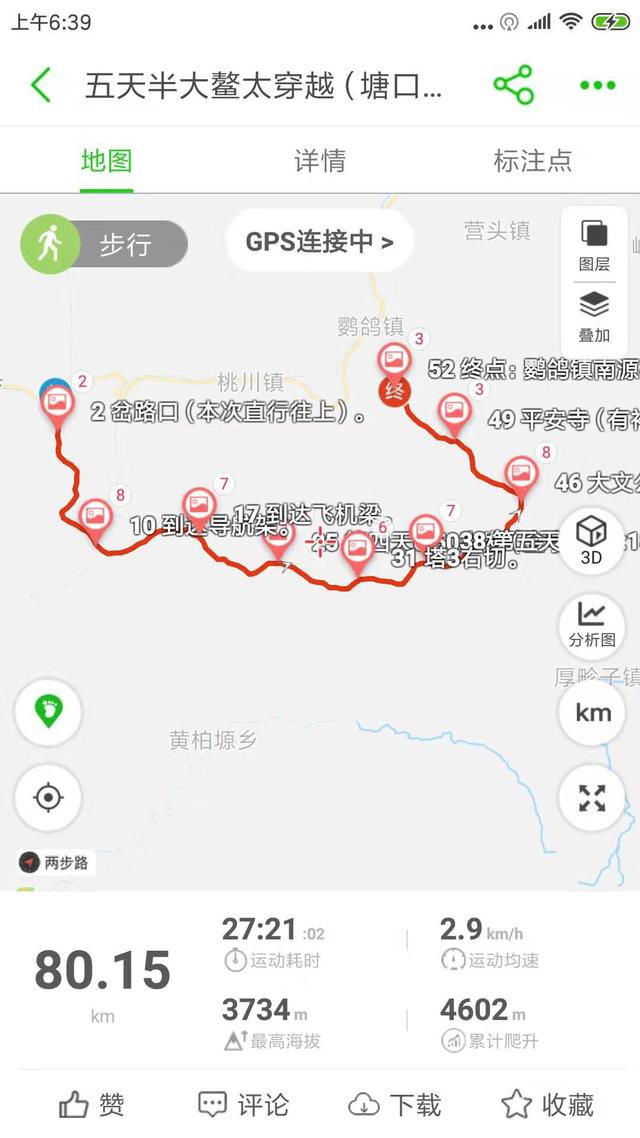This screenshot has width=640, height=1138.
Task: Change the km distance unit
Action: point(591,713)
